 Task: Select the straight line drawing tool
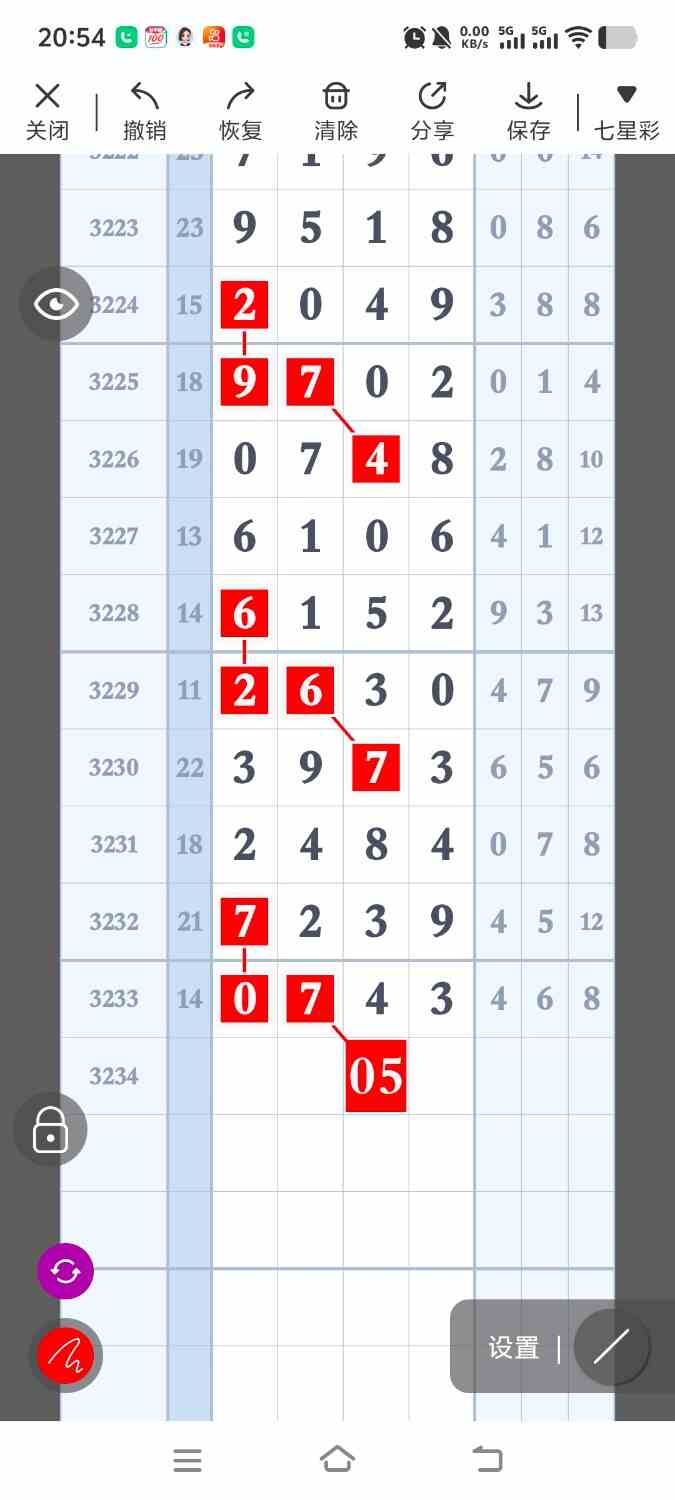[611, 1347]
